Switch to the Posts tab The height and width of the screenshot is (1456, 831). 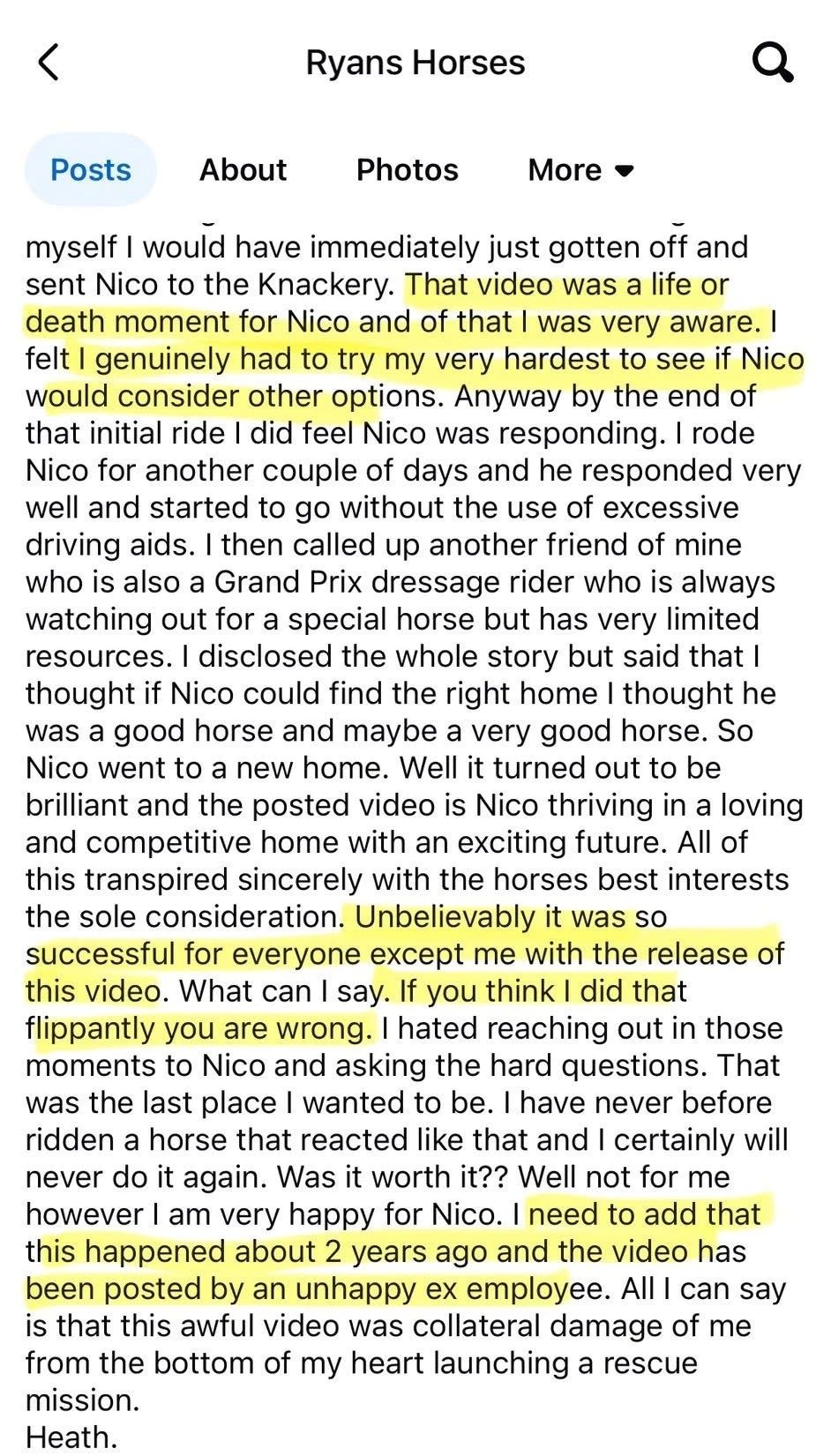coord(91,169)
